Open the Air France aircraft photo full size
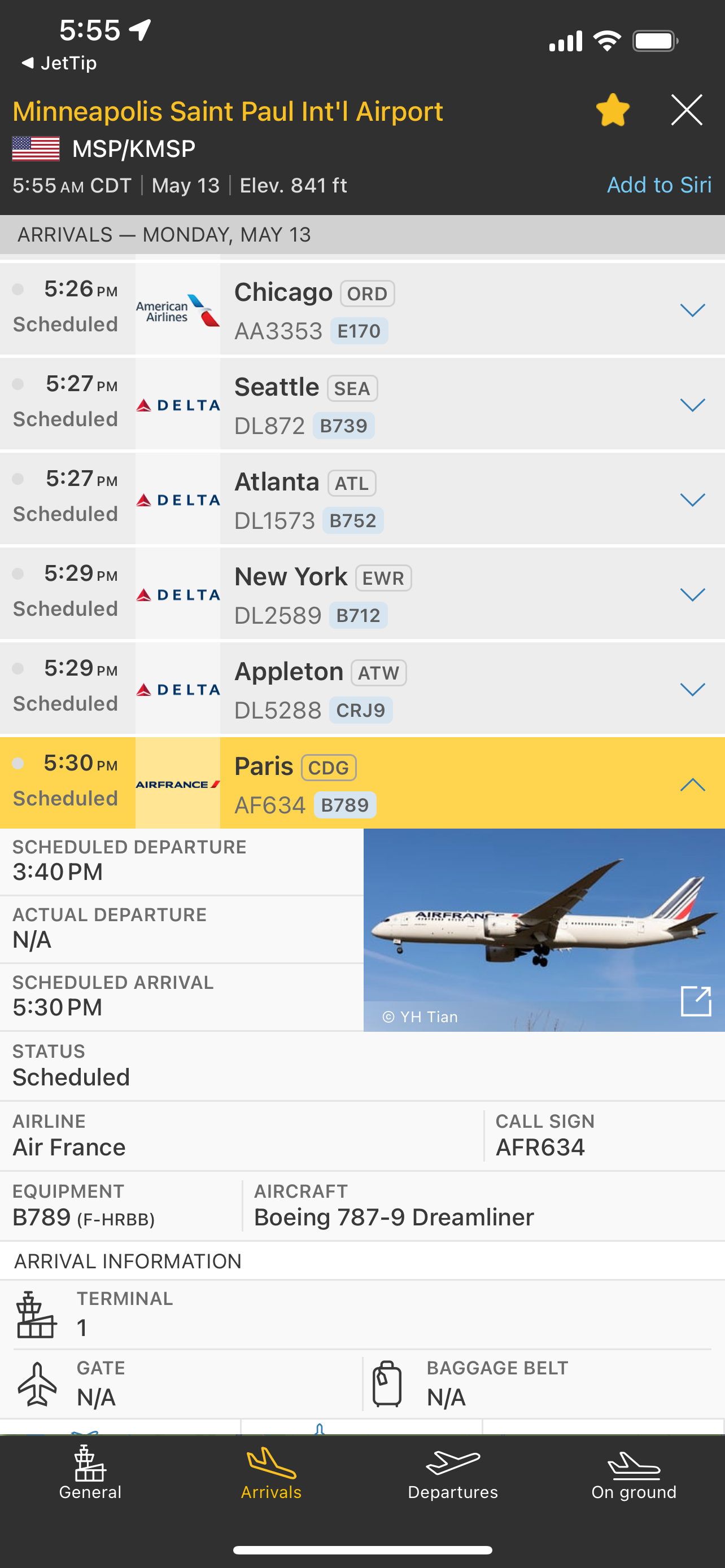This screenshot has height=1568, width=725. 696,1001
